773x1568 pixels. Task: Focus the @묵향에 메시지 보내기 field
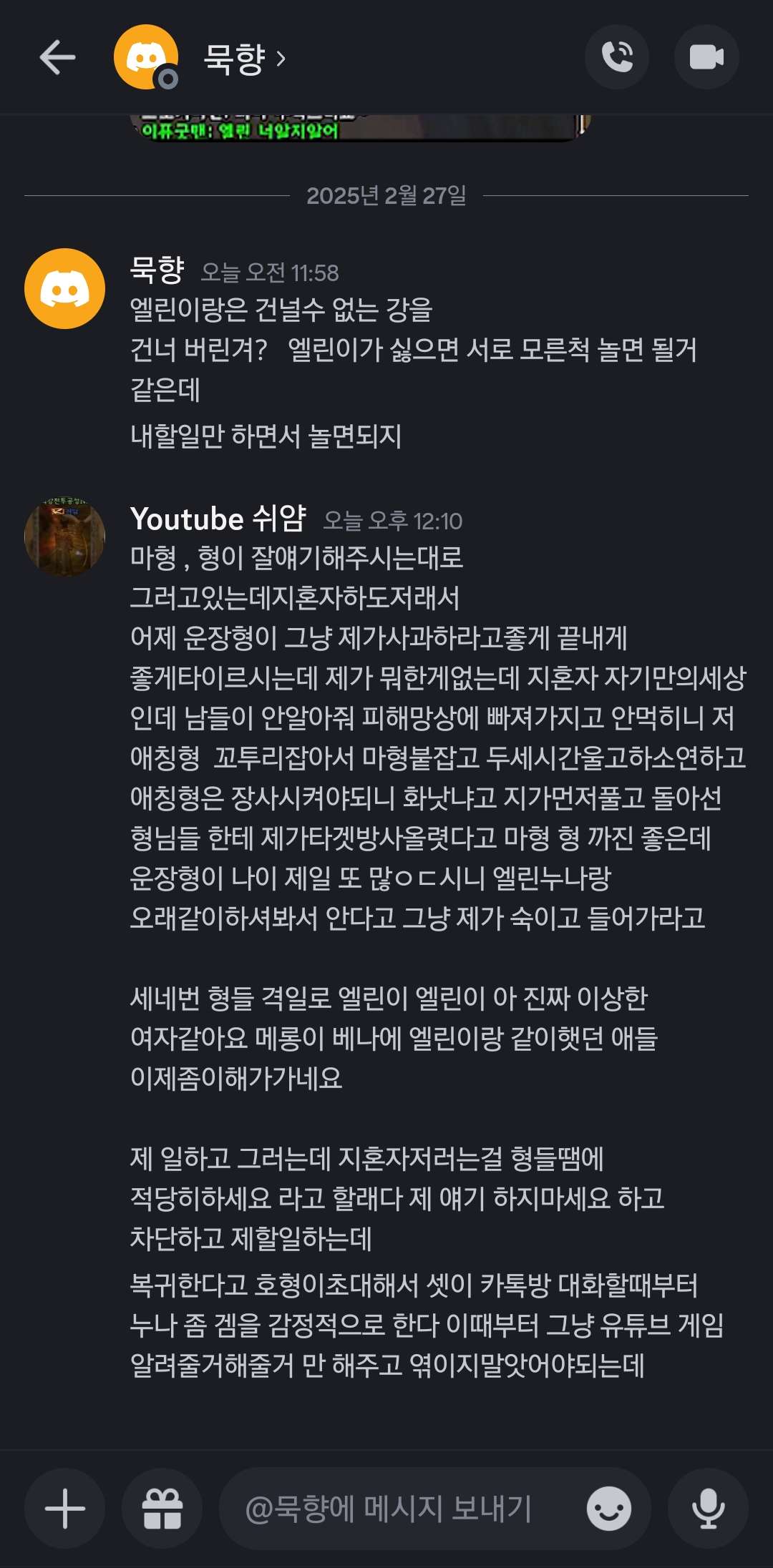coord(401,1509)
